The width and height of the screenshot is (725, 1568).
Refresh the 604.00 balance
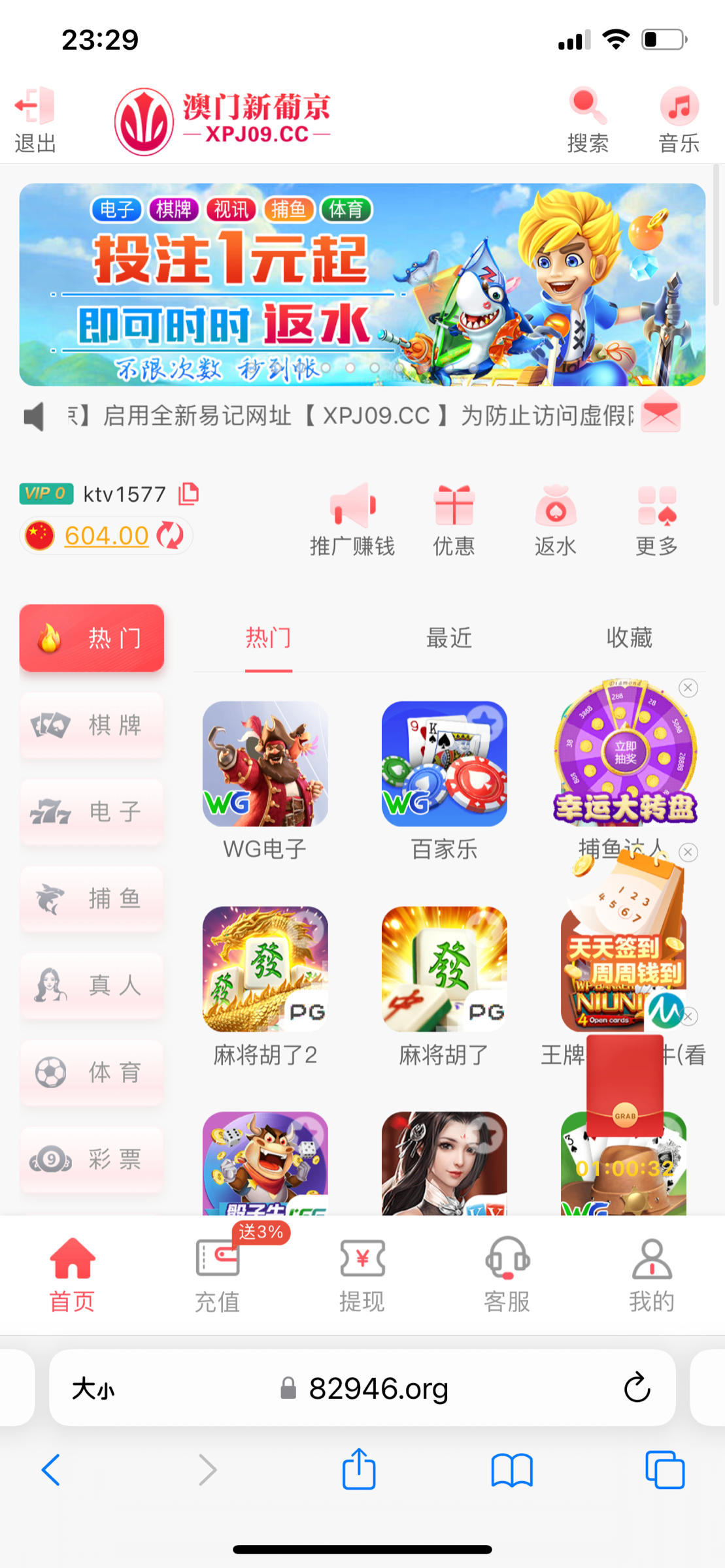[170, 536]
